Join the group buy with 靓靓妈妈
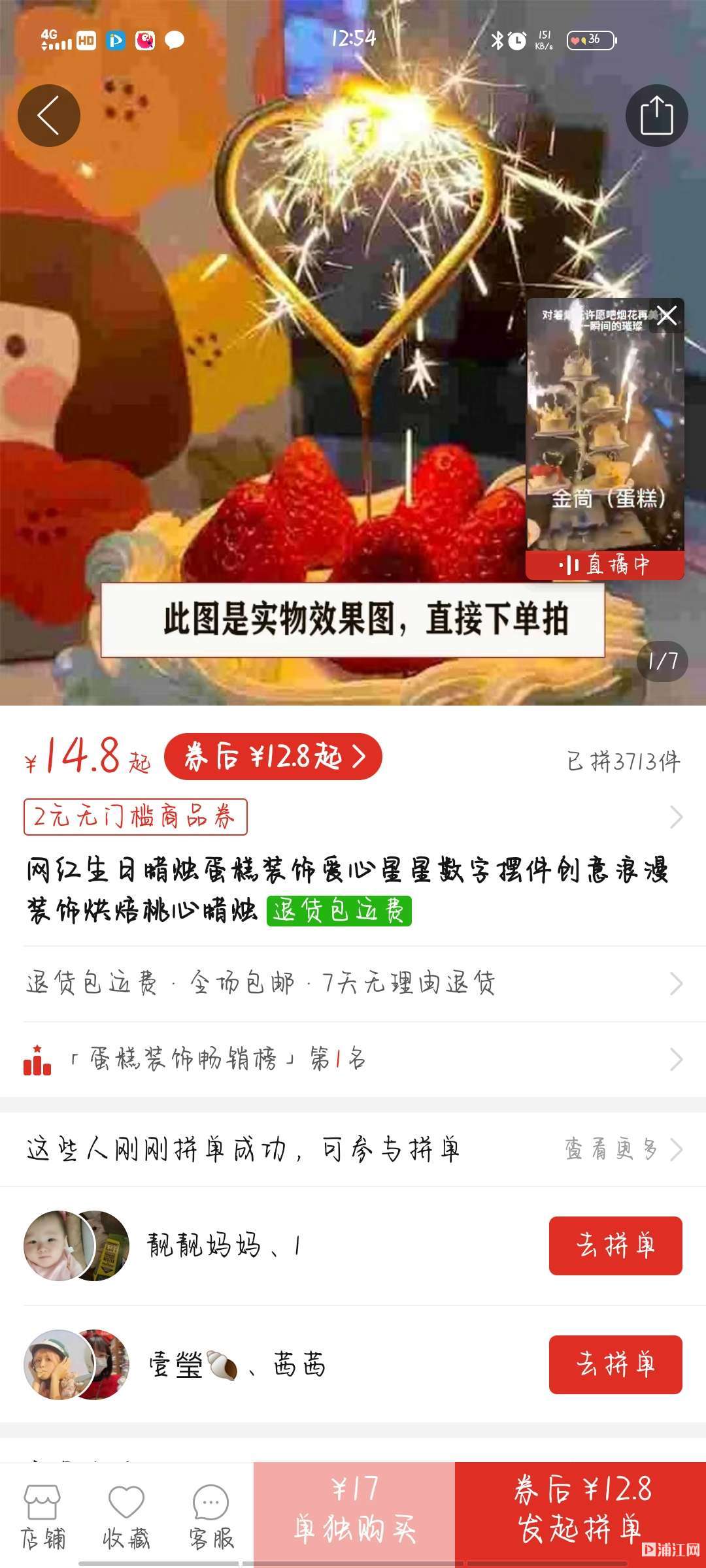The width and height of the screenshot is (706, 1568). pos(615,1245)
